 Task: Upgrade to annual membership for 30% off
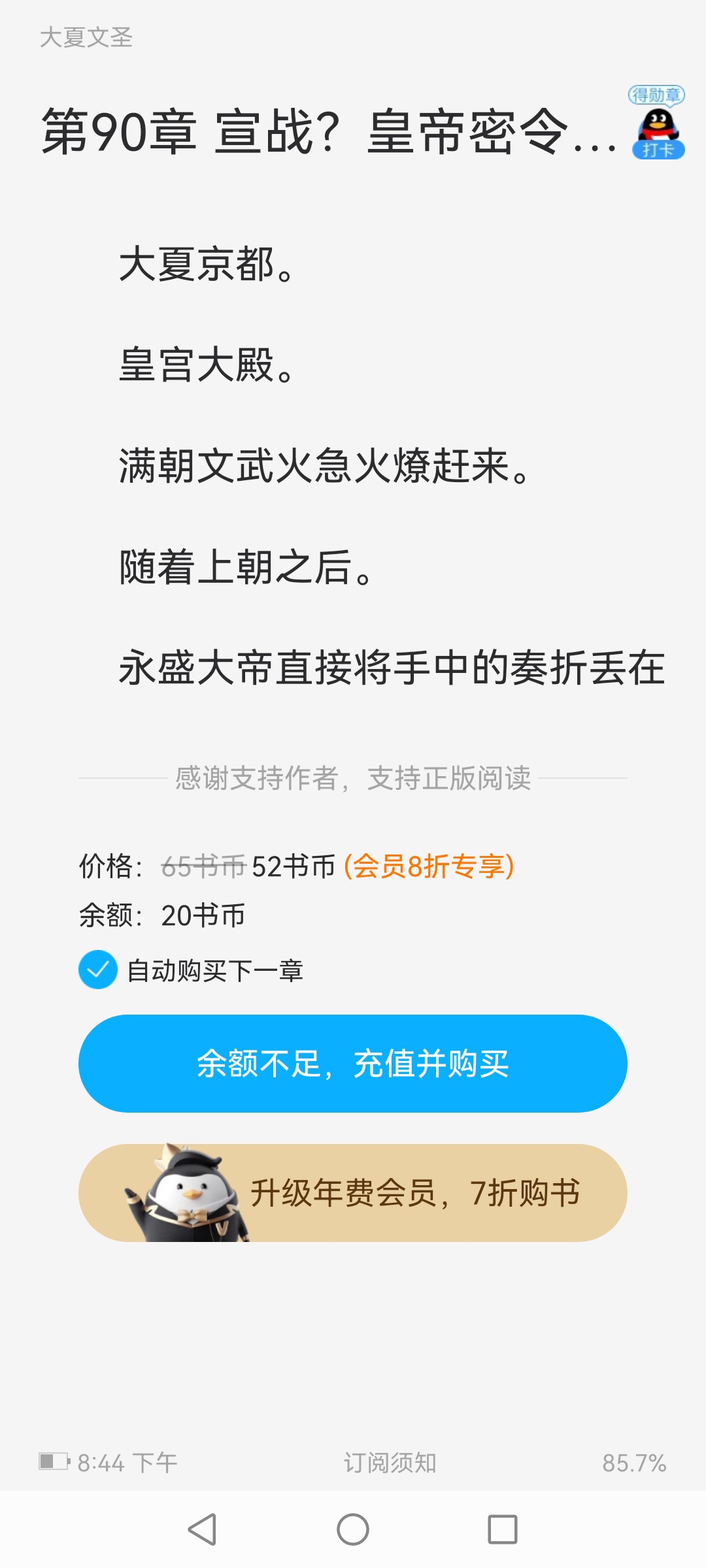pyautogui.click(x=353, y=1193)
